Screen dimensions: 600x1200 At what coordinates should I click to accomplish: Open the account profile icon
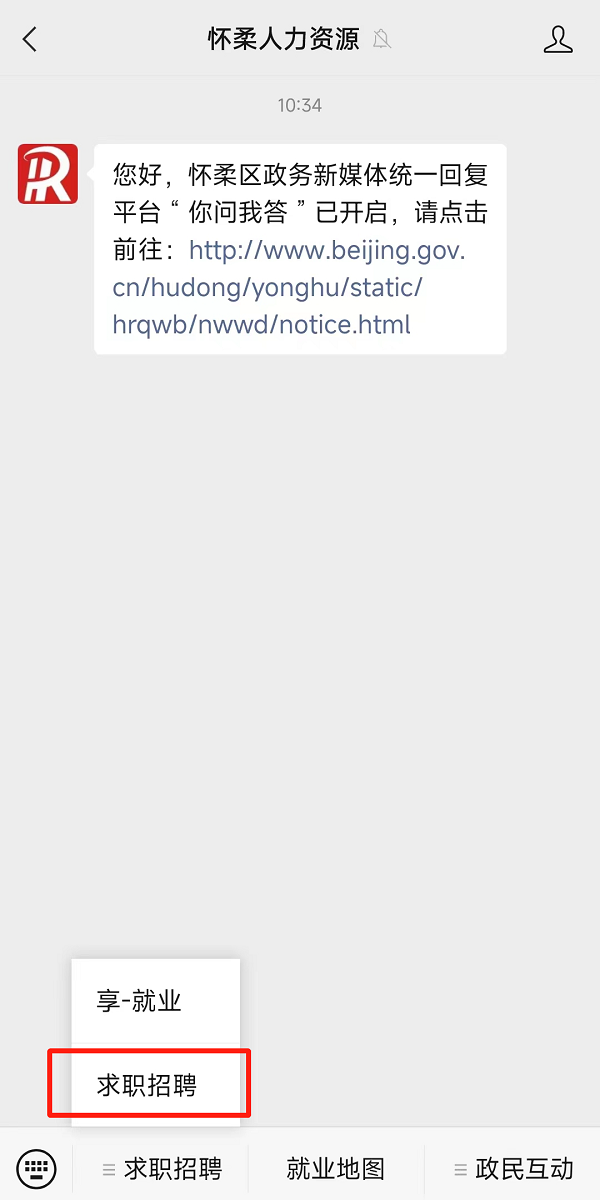(x=558, y=39)
